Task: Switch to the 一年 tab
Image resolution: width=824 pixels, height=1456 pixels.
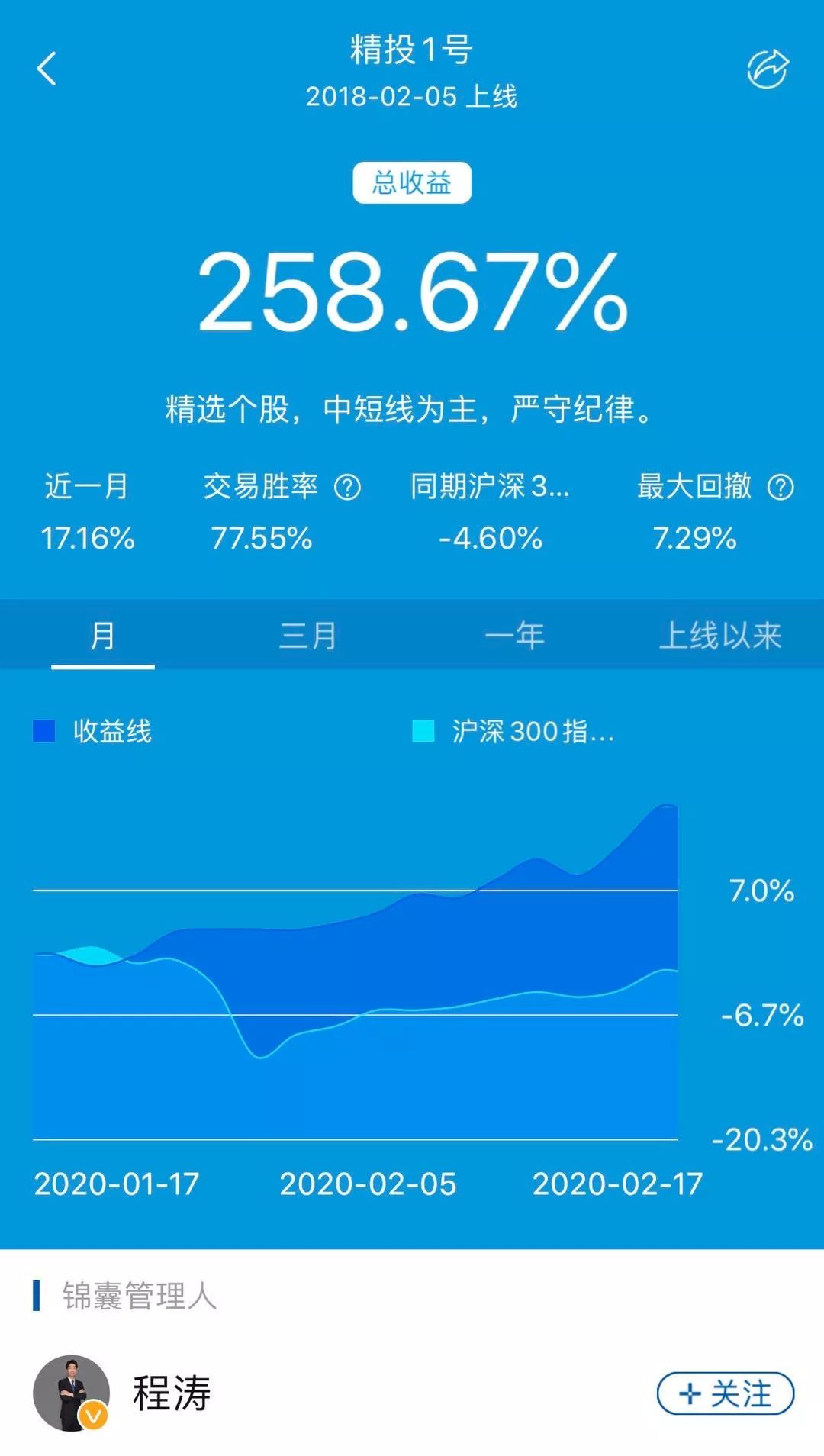Action: coord(514,636)
